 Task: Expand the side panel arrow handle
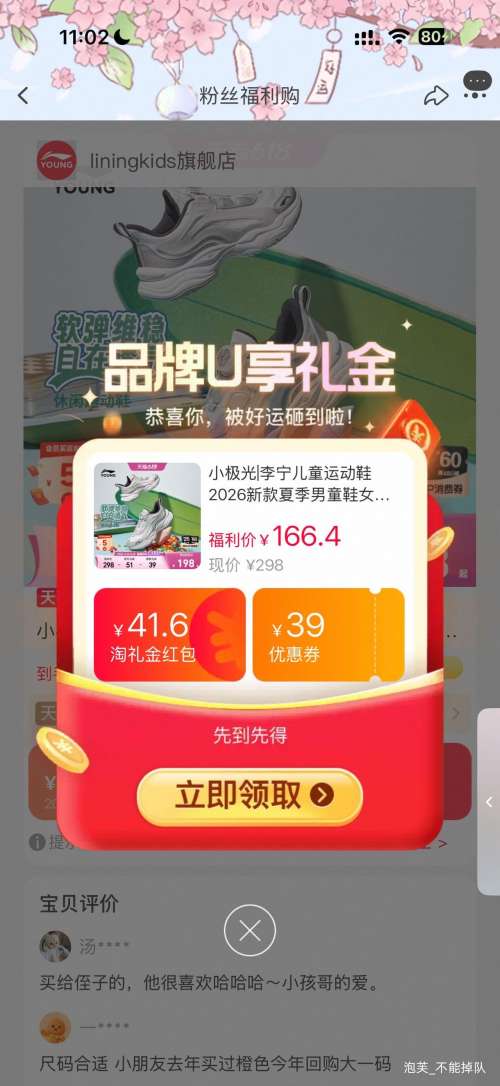click(489, 802)
